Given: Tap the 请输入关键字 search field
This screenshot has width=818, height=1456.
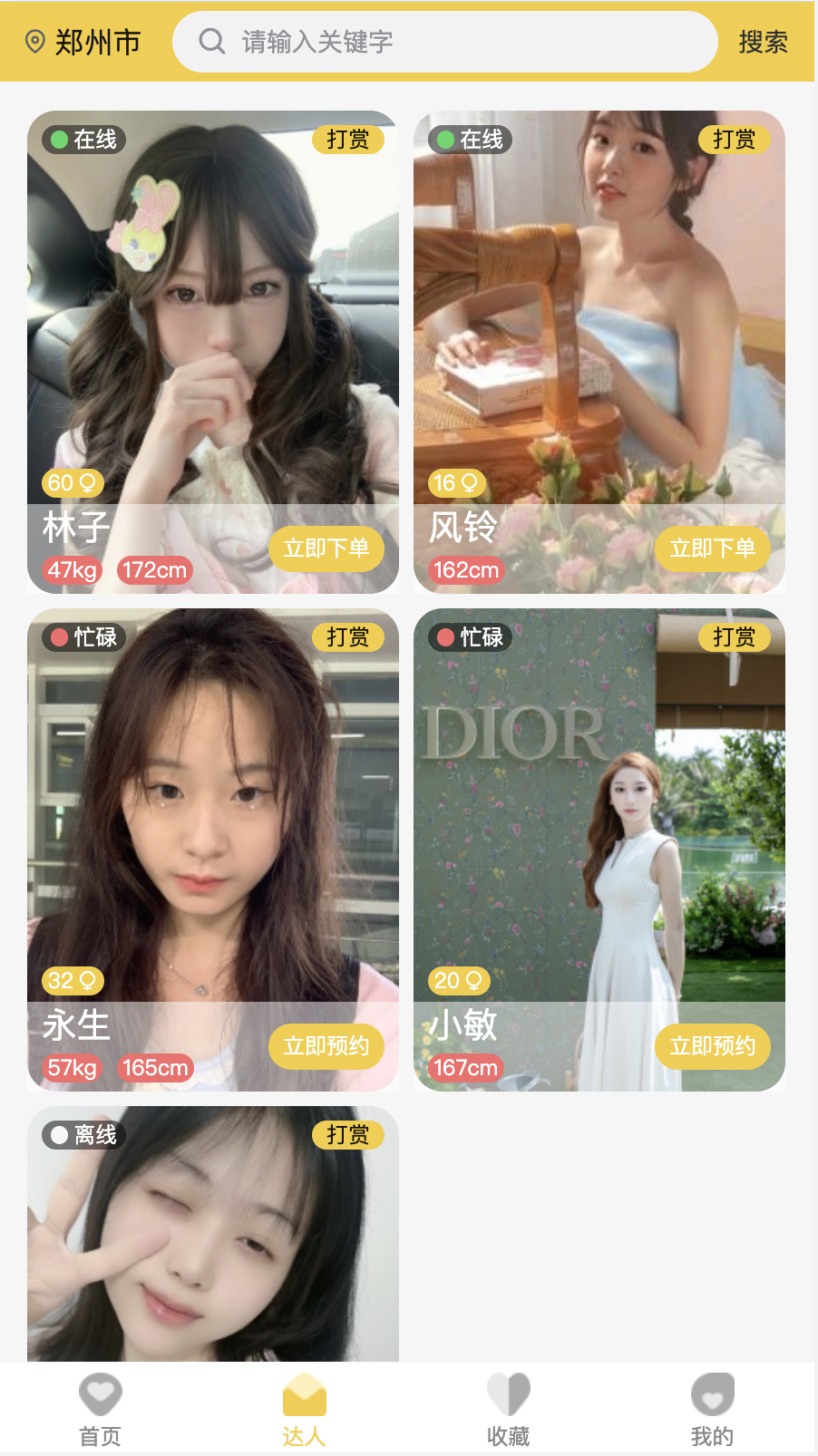Looking at the screenshot, I should click(444, 42).
